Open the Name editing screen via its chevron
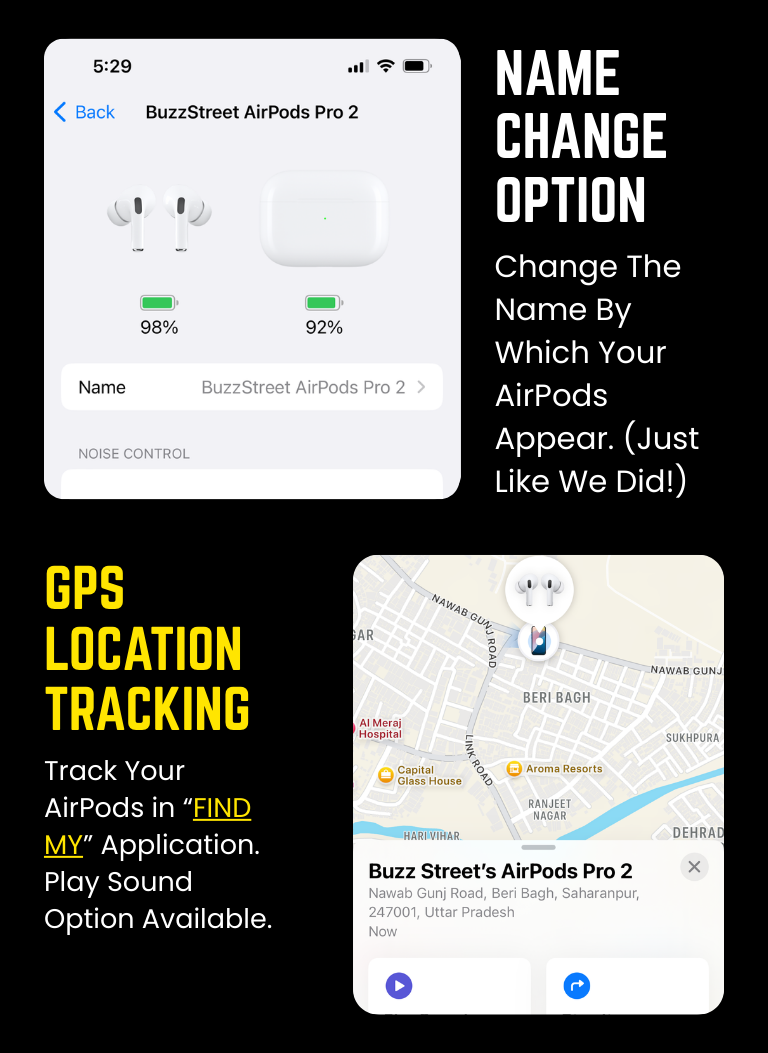 (x=422, y=386)
